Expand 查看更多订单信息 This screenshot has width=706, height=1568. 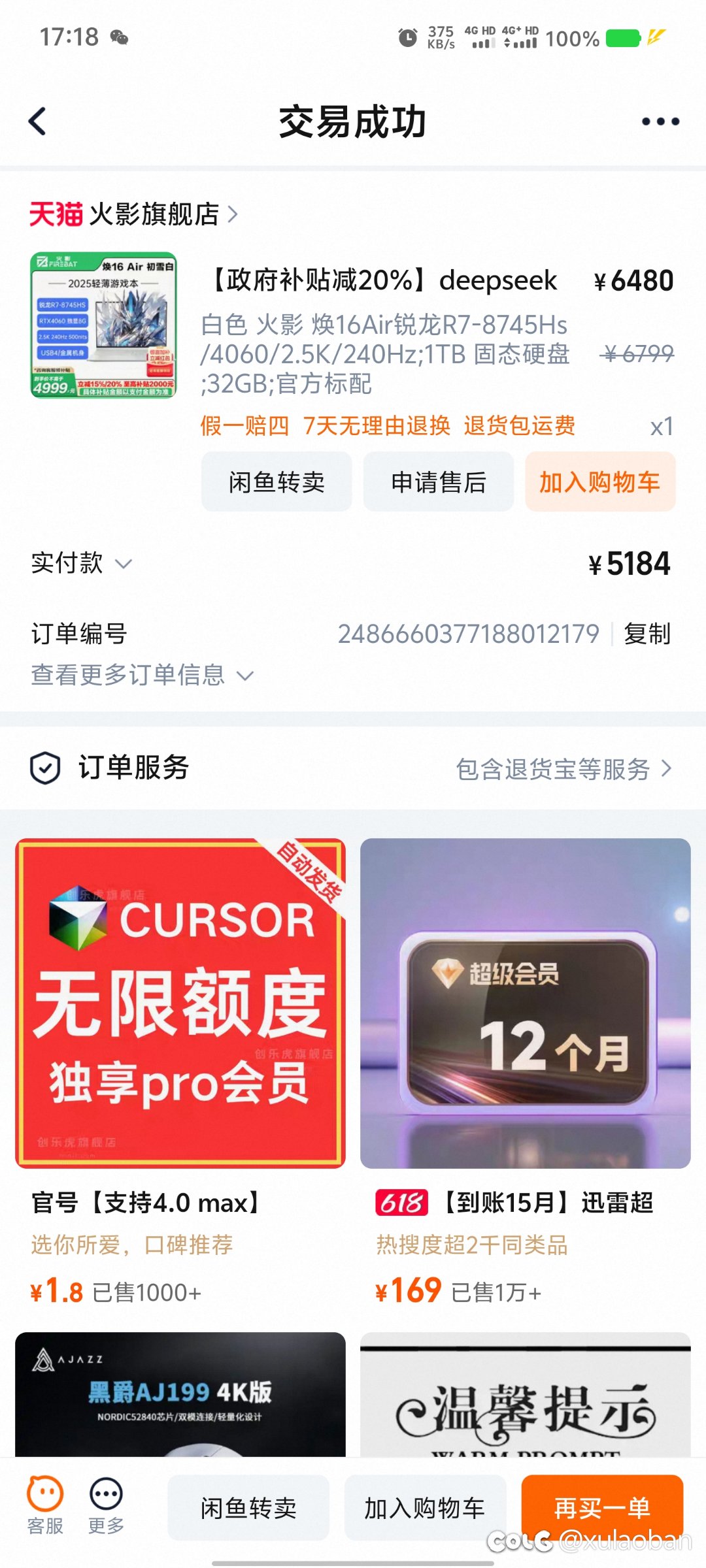pyautogui.click(x=142, y=675)
